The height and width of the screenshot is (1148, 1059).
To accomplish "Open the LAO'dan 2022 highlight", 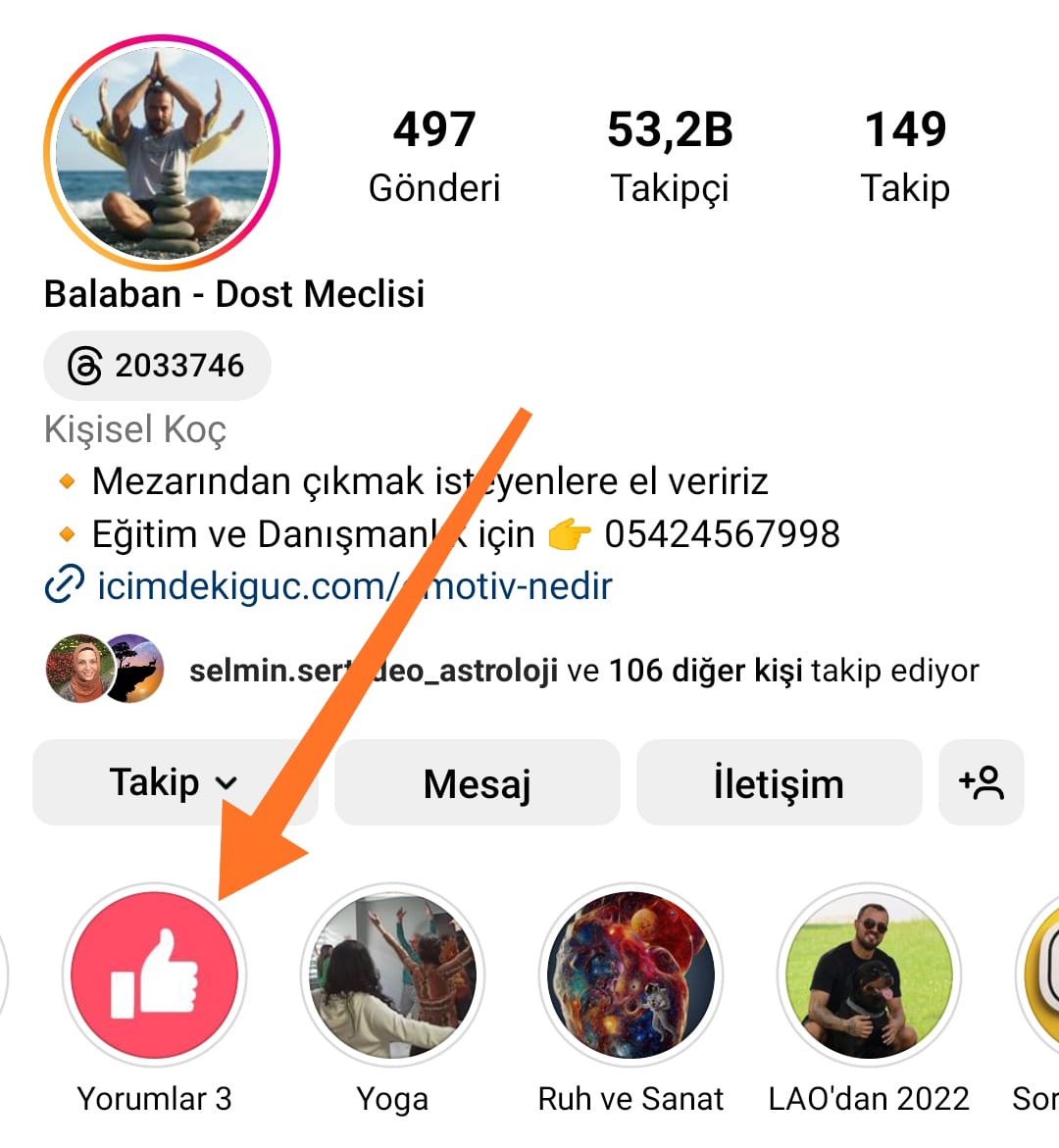I will pyautogui.click(x=869, y=975).
